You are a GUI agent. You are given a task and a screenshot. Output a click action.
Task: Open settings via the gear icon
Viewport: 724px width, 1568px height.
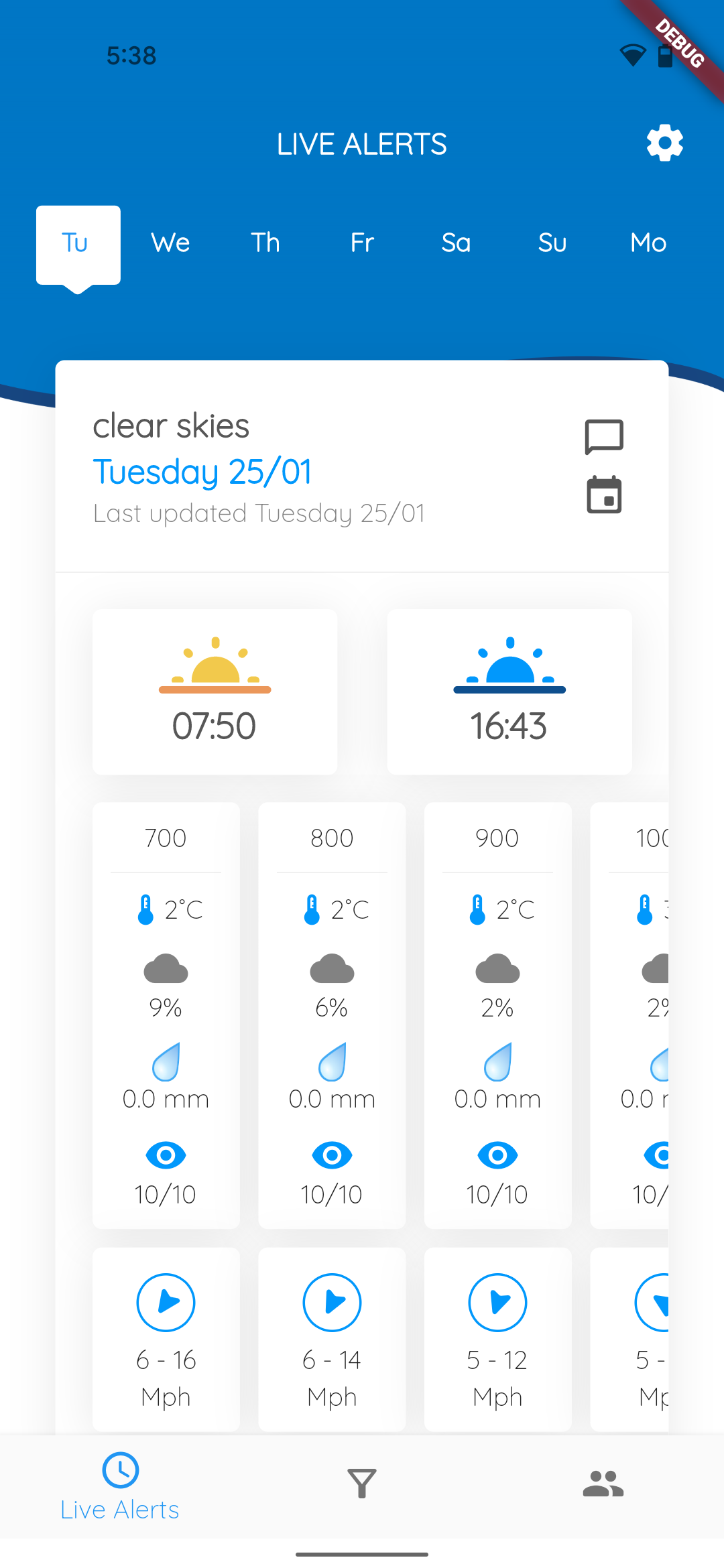pos(664,143)
